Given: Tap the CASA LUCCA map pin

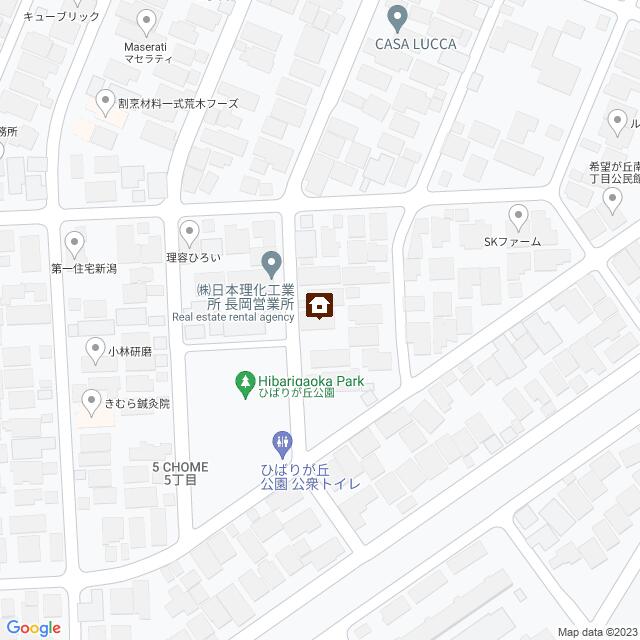Looking at the screenshot, I should (x=397, y=17).
